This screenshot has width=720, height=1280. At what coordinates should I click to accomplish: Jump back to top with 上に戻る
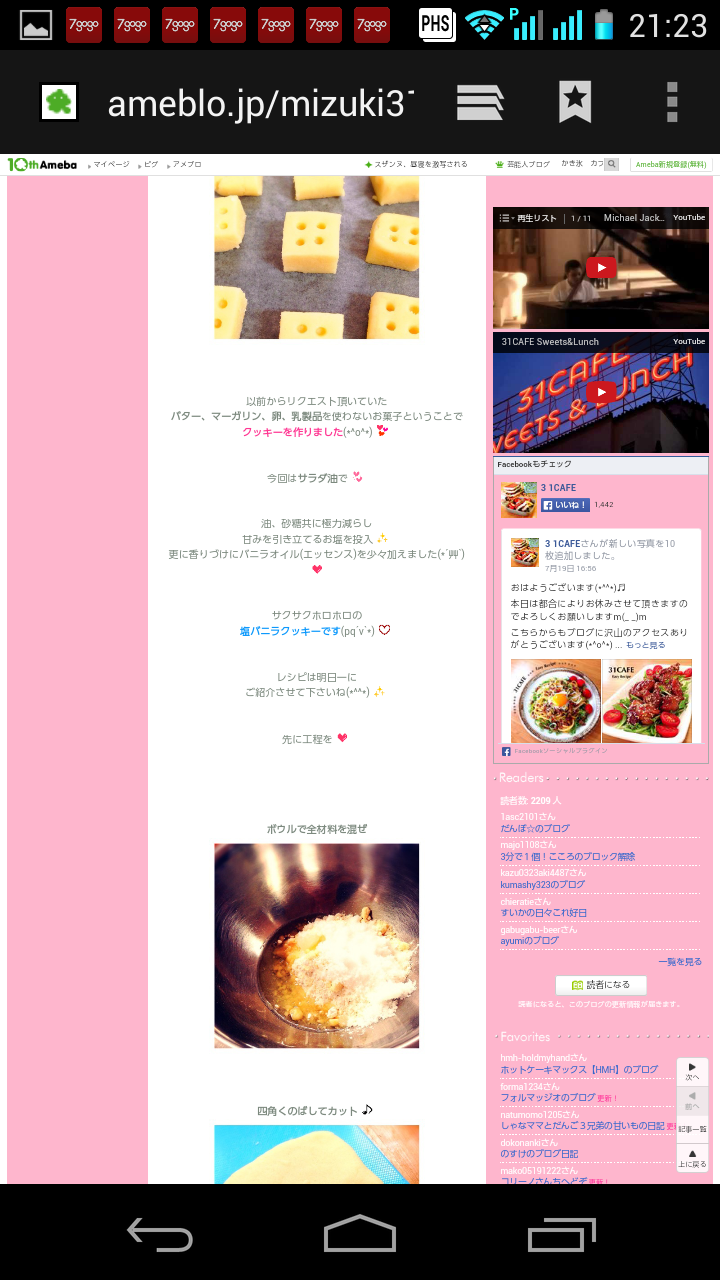click(692, 1158)
